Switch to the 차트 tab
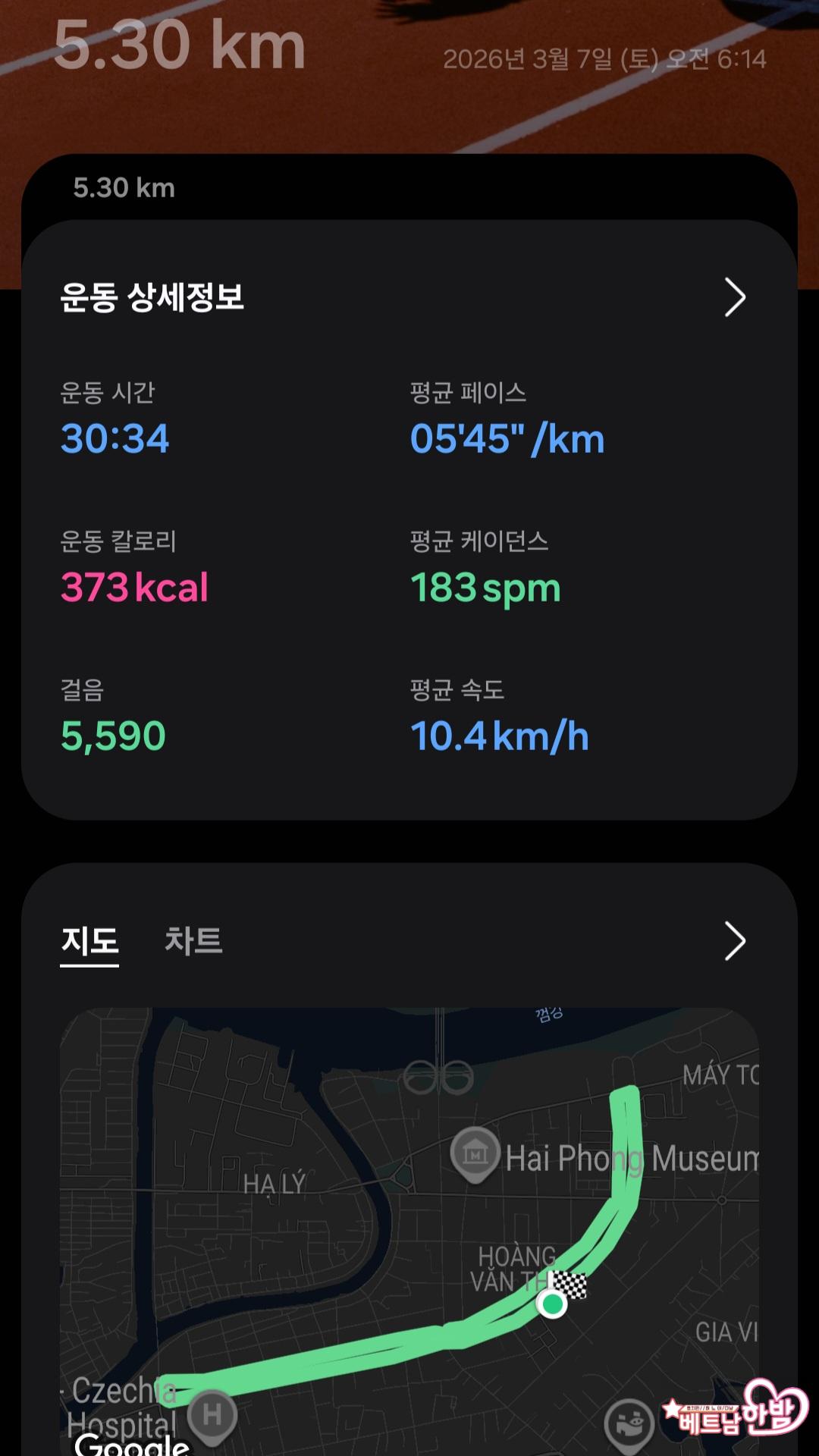The height and width of the screenshot is (1456, 819). tap(193, 941)
